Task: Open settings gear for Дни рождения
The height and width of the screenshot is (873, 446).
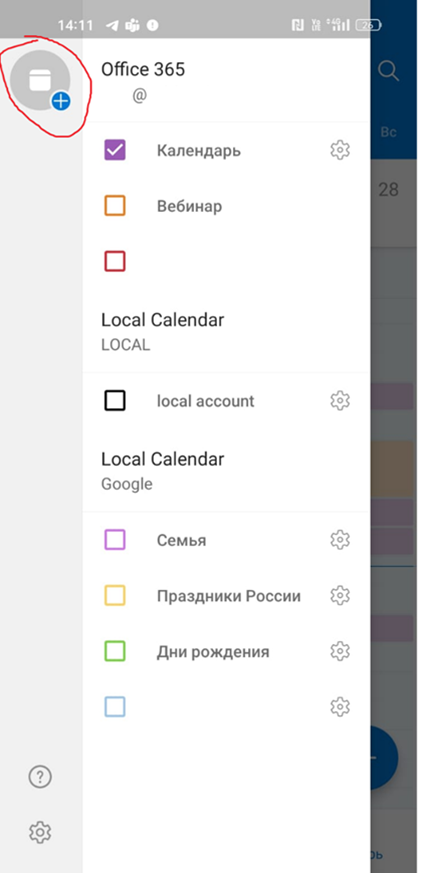Action: tap(340, 651)
